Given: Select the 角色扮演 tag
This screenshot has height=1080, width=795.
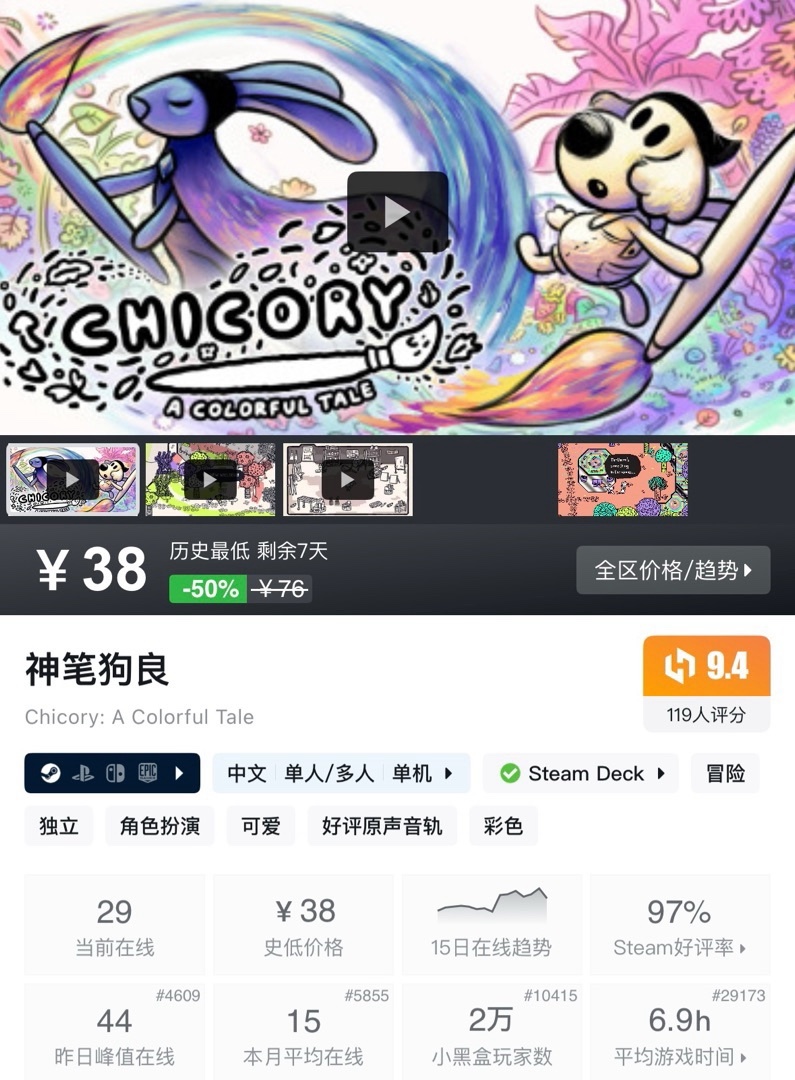Looking at the screenshot, I should [160, 826].
